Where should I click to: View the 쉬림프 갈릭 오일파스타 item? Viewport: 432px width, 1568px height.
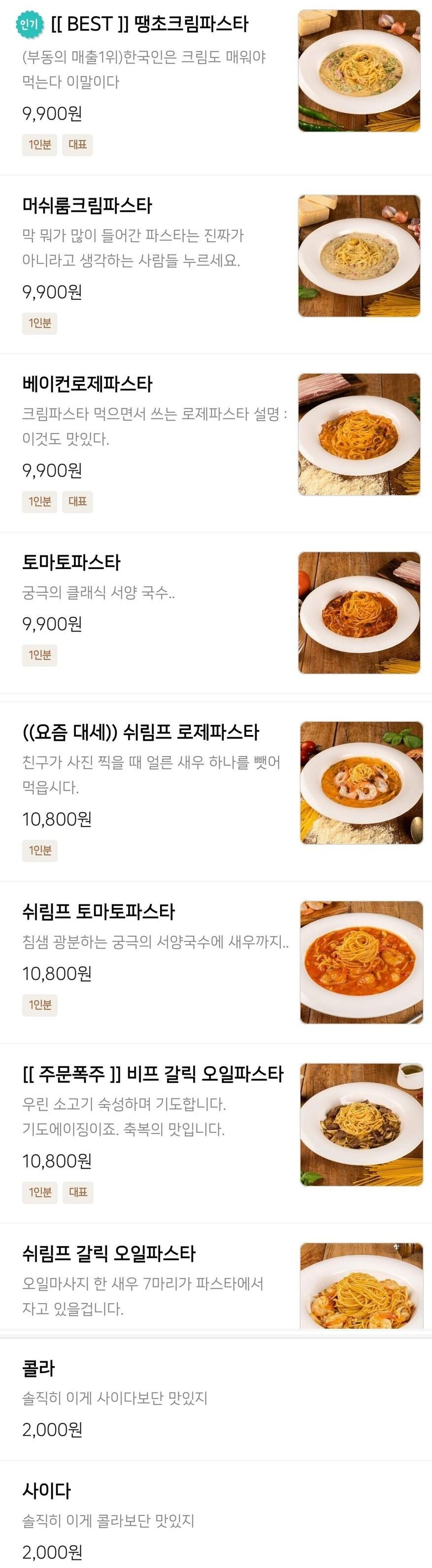[109, 1253]
